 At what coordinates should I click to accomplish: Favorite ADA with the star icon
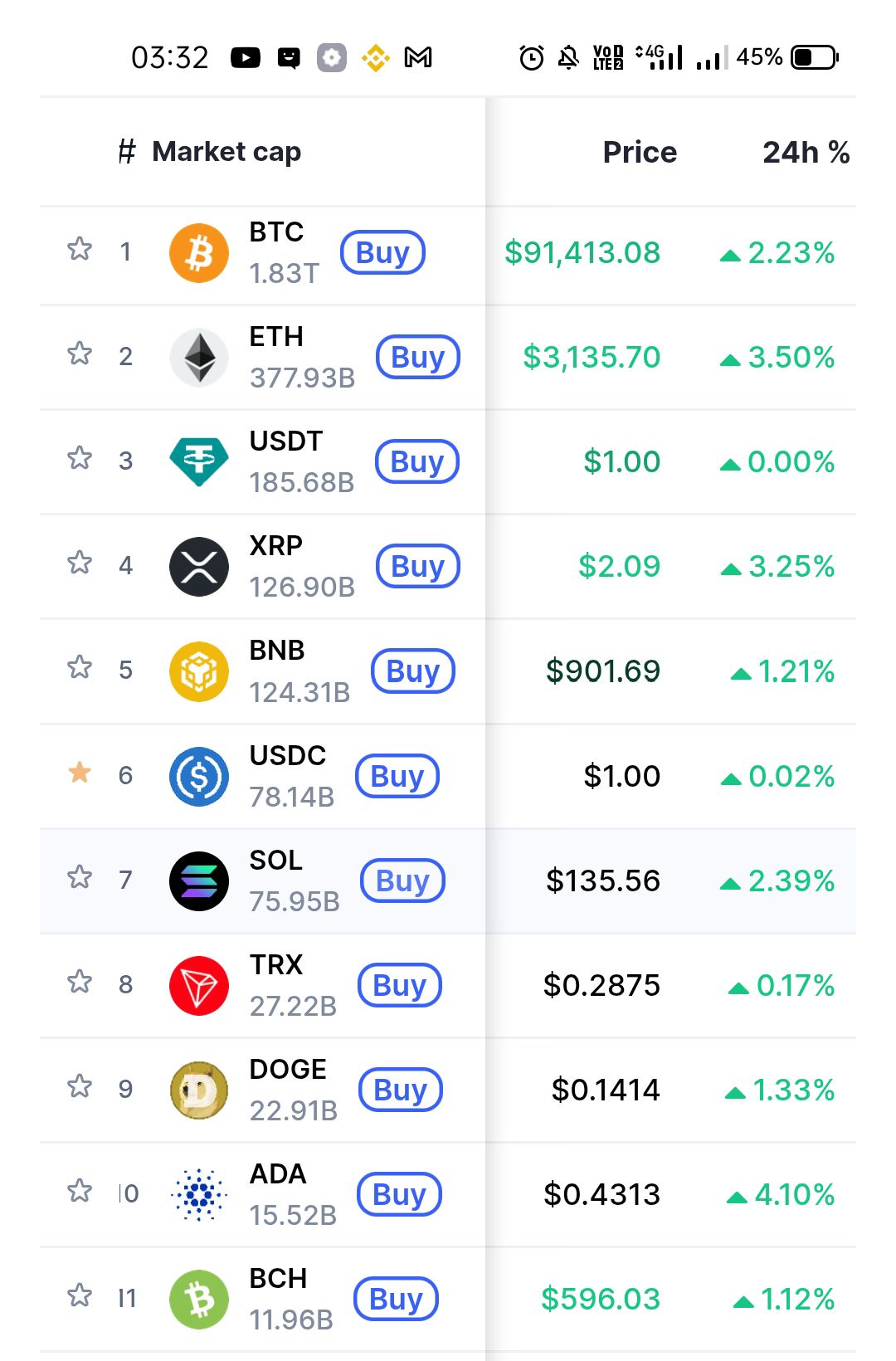80,1191
